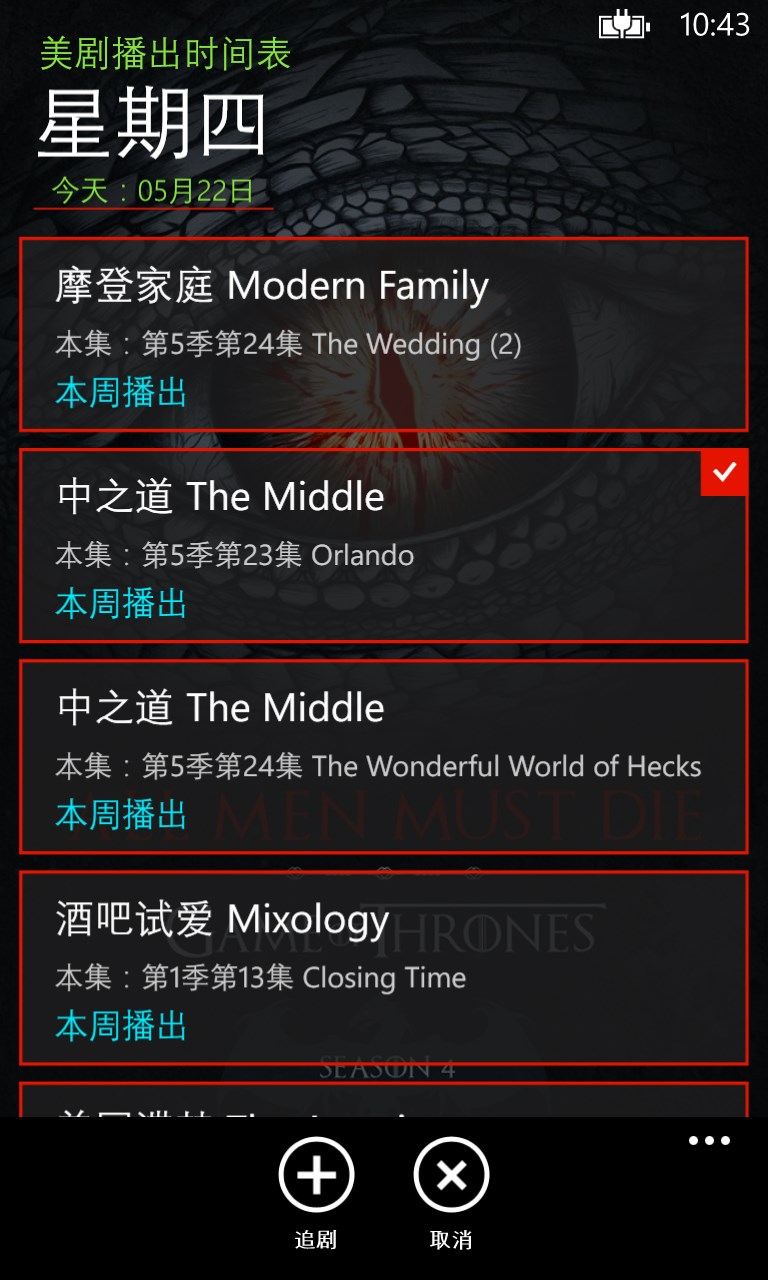Tap the 追剧 add button

coord(316,1175)
